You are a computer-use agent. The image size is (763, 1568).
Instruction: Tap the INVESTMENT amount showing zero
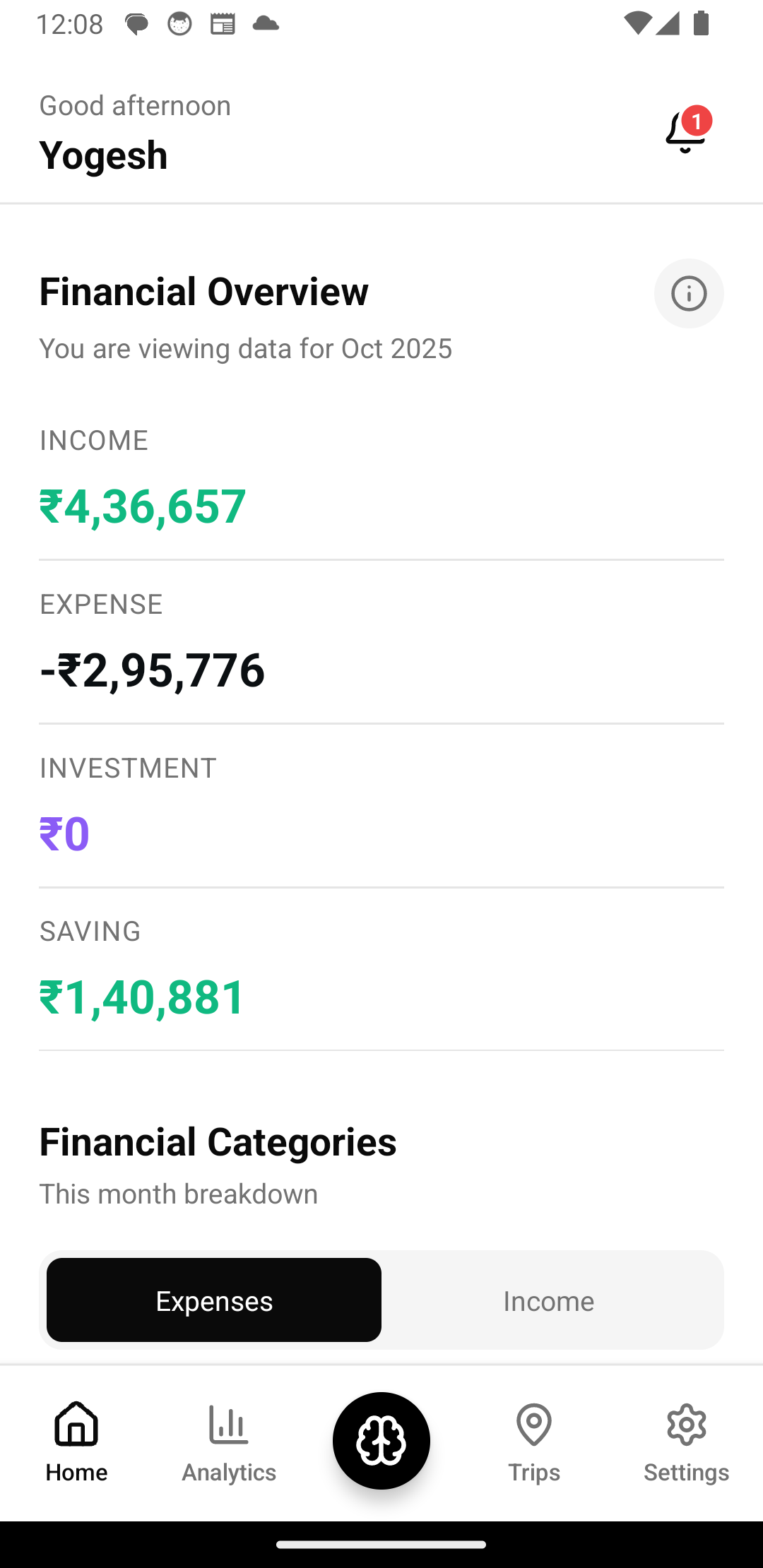tap(64, 832)
